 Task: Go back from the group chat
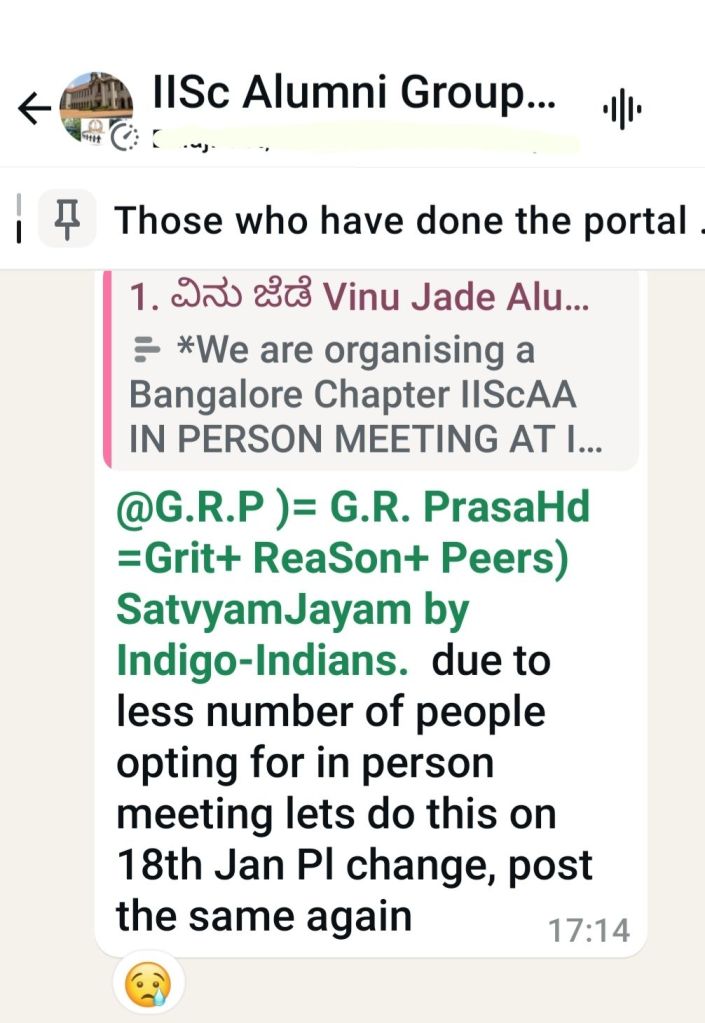pos(34,108)
